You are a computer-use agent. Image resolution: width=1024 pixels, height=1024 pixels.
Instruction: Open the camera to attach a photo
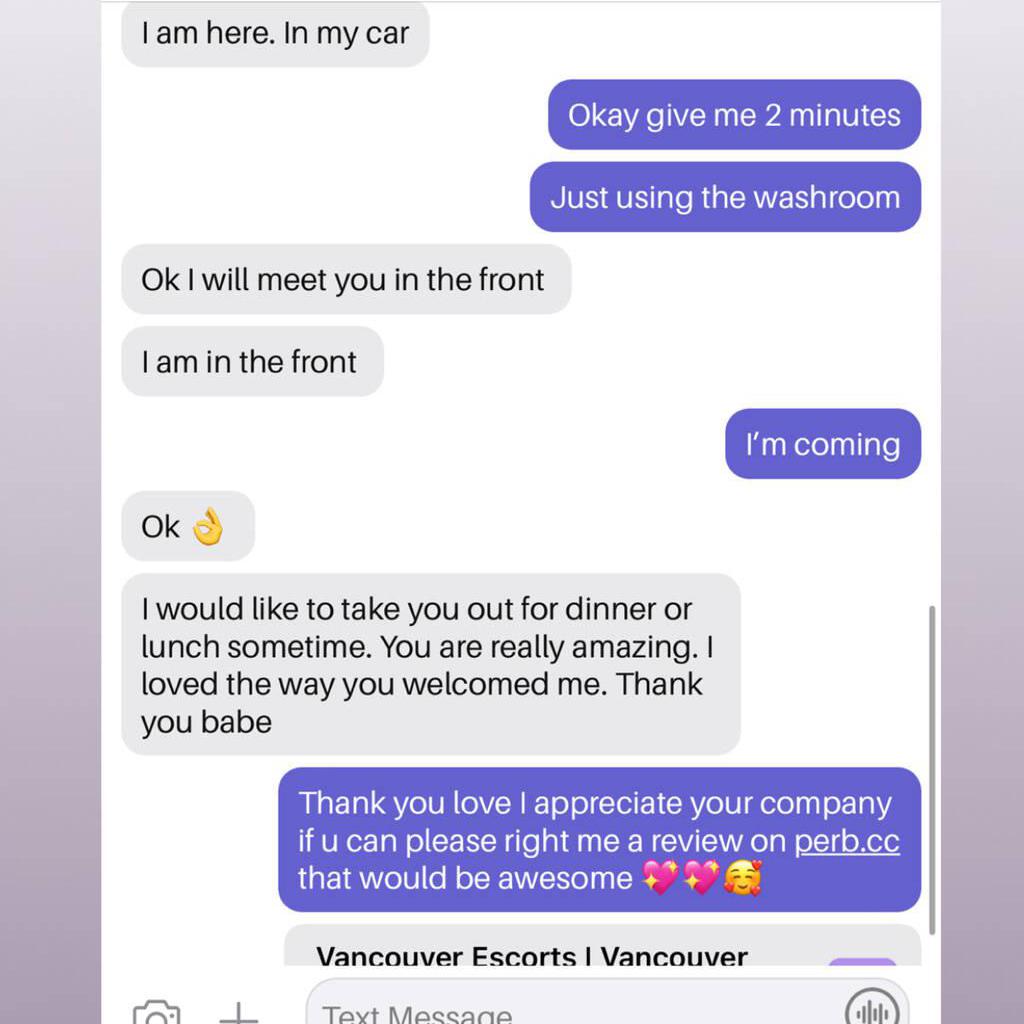(x=157, y=1012)
